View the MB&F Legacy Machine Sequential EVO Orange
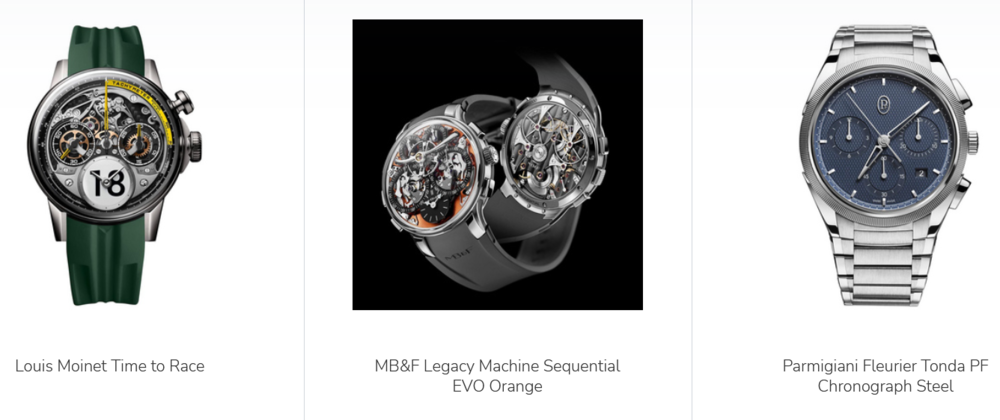The height and width of the screenshot is (420, 1000). tap(497, 375)
